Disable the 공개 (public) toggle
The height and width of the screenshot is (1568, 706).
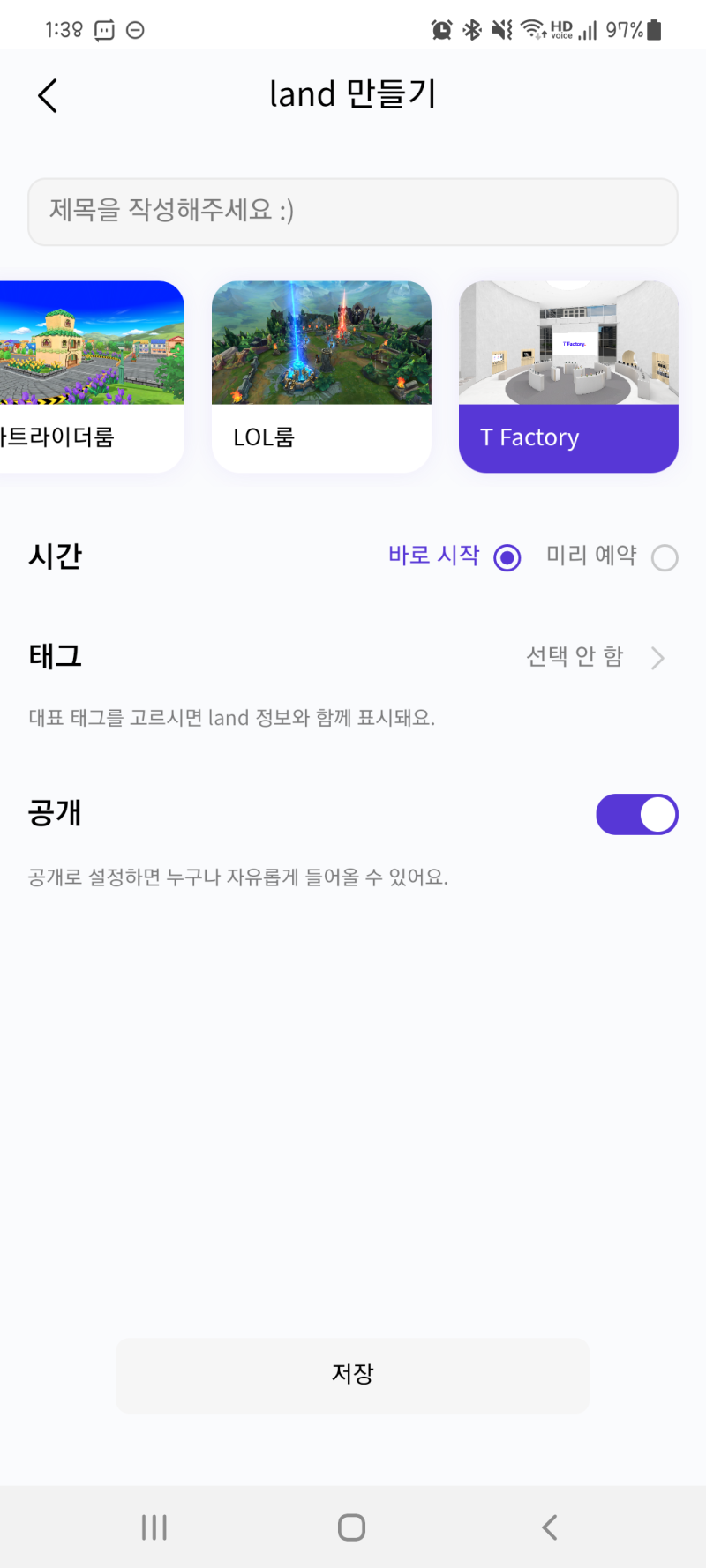tap(636, 814)
